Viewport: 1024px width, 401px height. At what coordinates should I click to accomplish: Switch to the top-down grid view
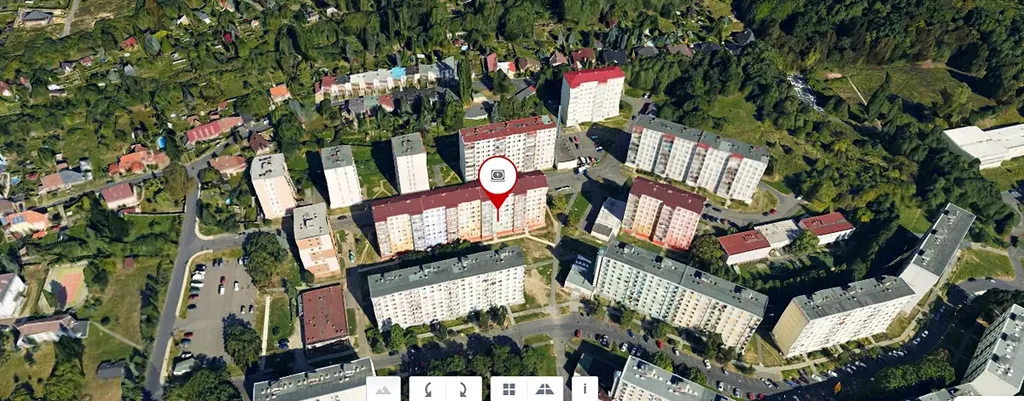pyautogui.click(x=508, y=389)
